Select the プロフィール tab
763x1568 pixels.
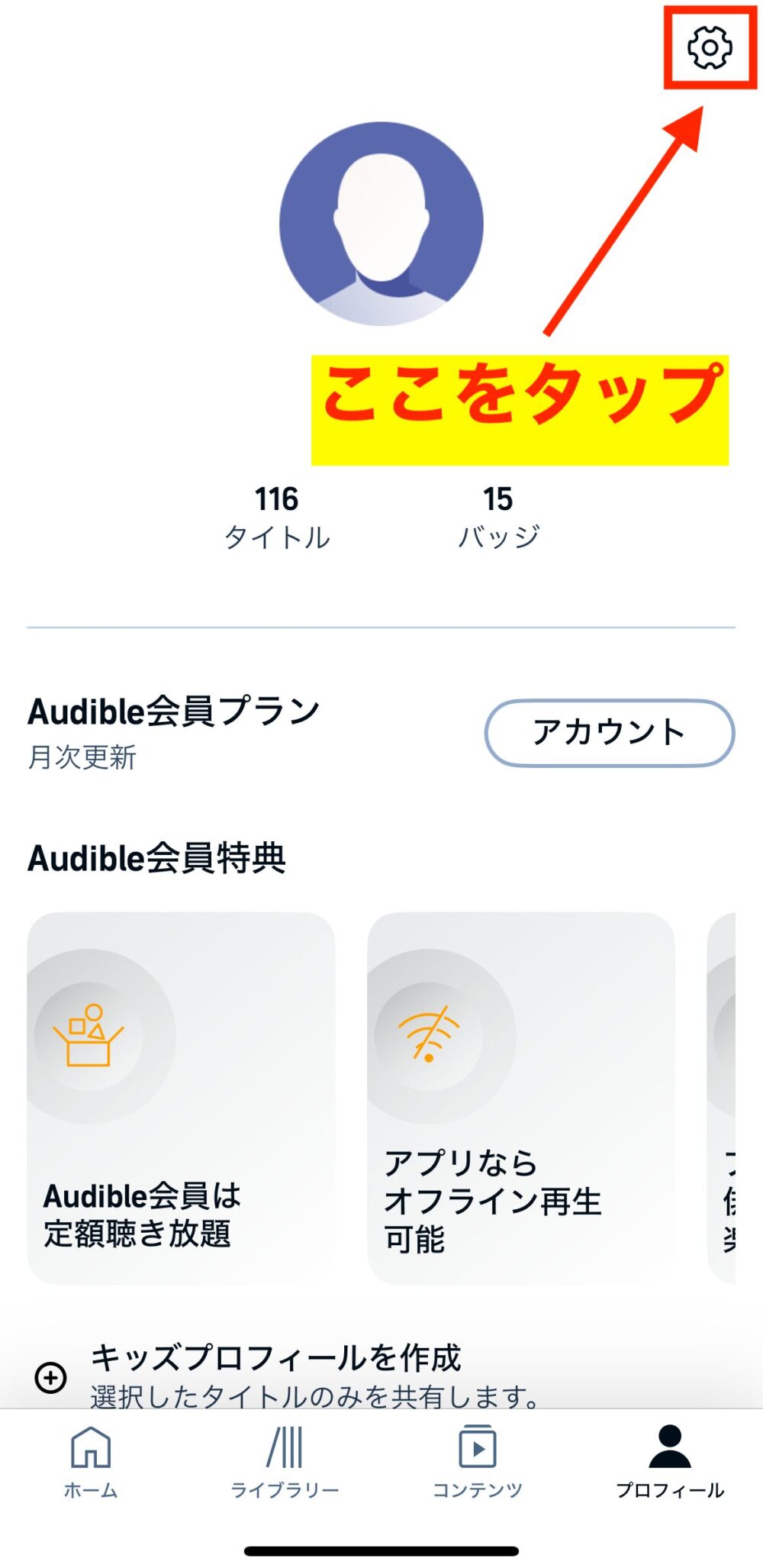click(x=670, y=1461)
